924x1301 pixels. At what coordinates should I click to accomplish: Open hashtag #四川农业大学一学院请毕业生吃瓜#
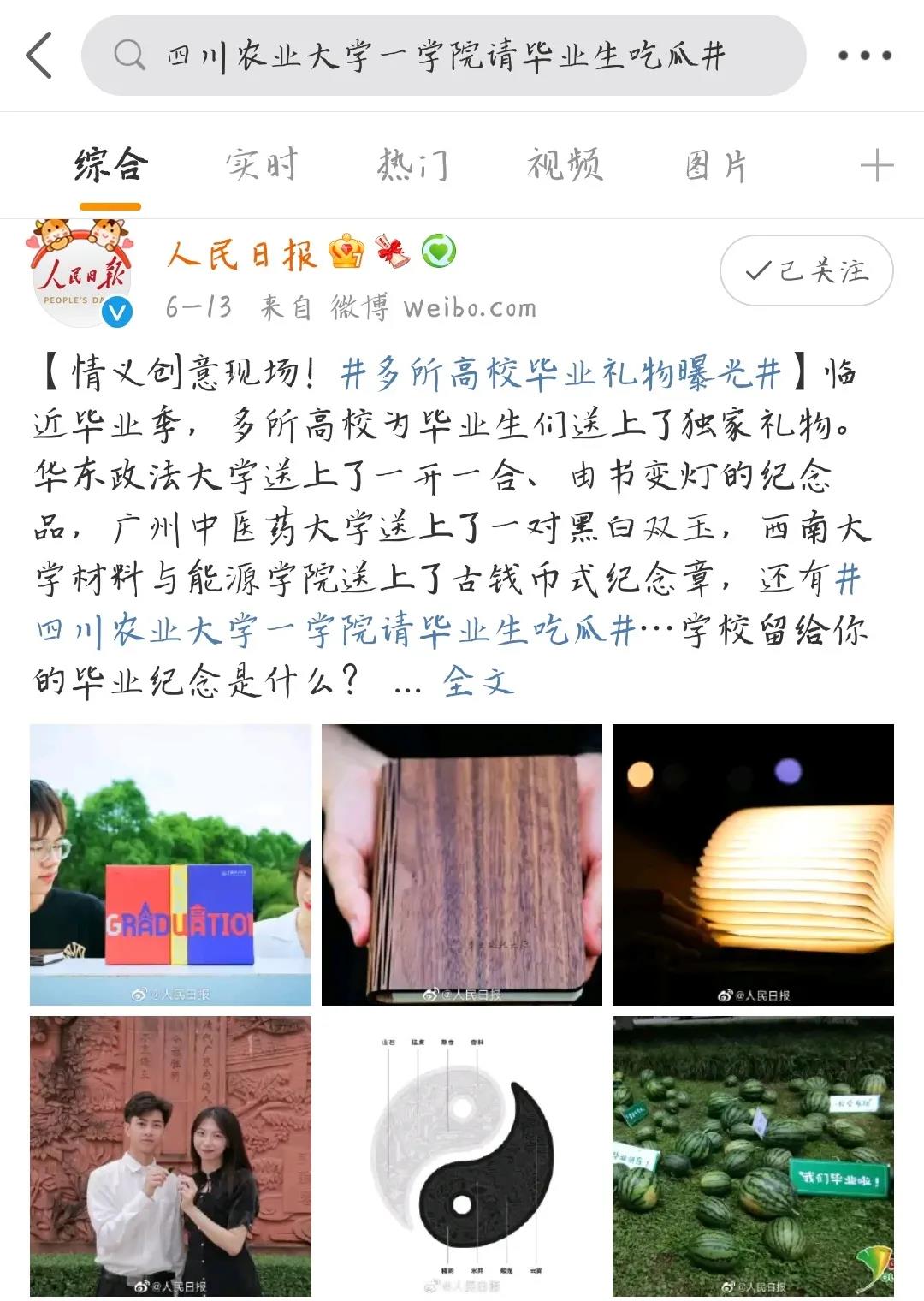point(334,632)
